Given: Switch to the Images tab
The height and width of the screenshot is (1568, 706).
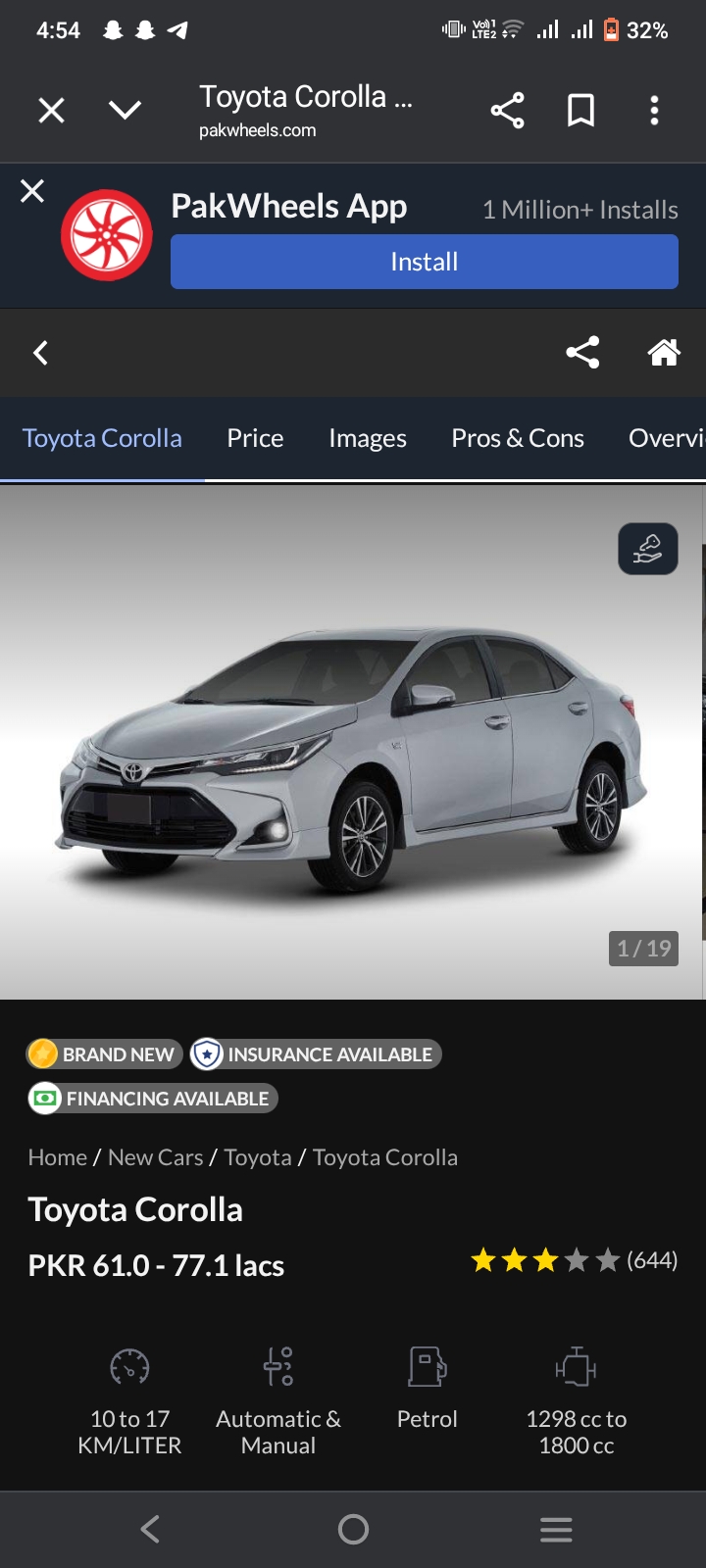Looking at the screenshot, I should pyautogui.click(x=368, y=438).
